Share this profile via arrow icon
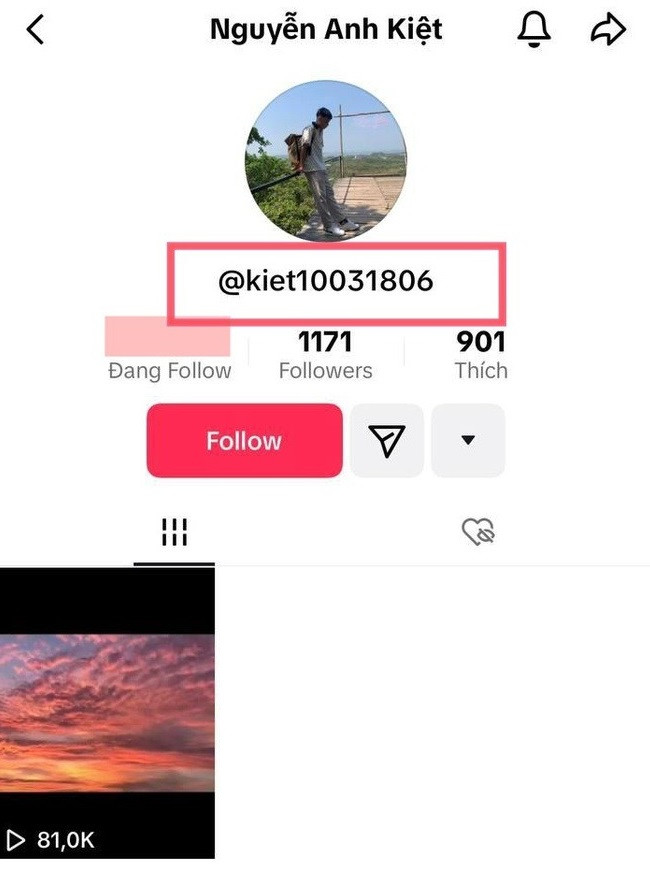The width and height of the screenshot is (650, 885). (607, 30)
